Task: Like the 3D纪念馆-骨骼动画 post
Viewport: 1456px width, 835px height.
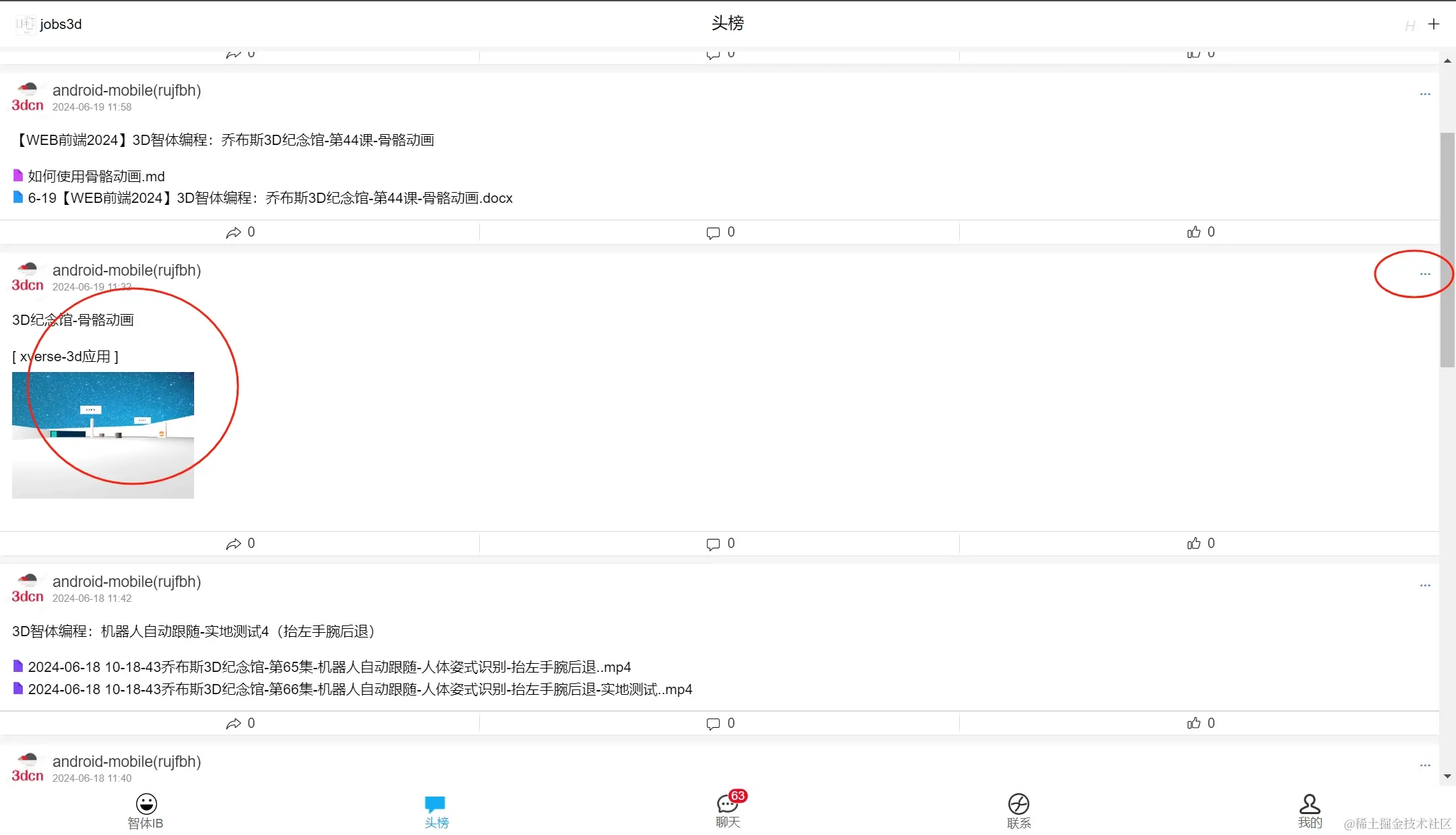Action: click(1201, 544)
